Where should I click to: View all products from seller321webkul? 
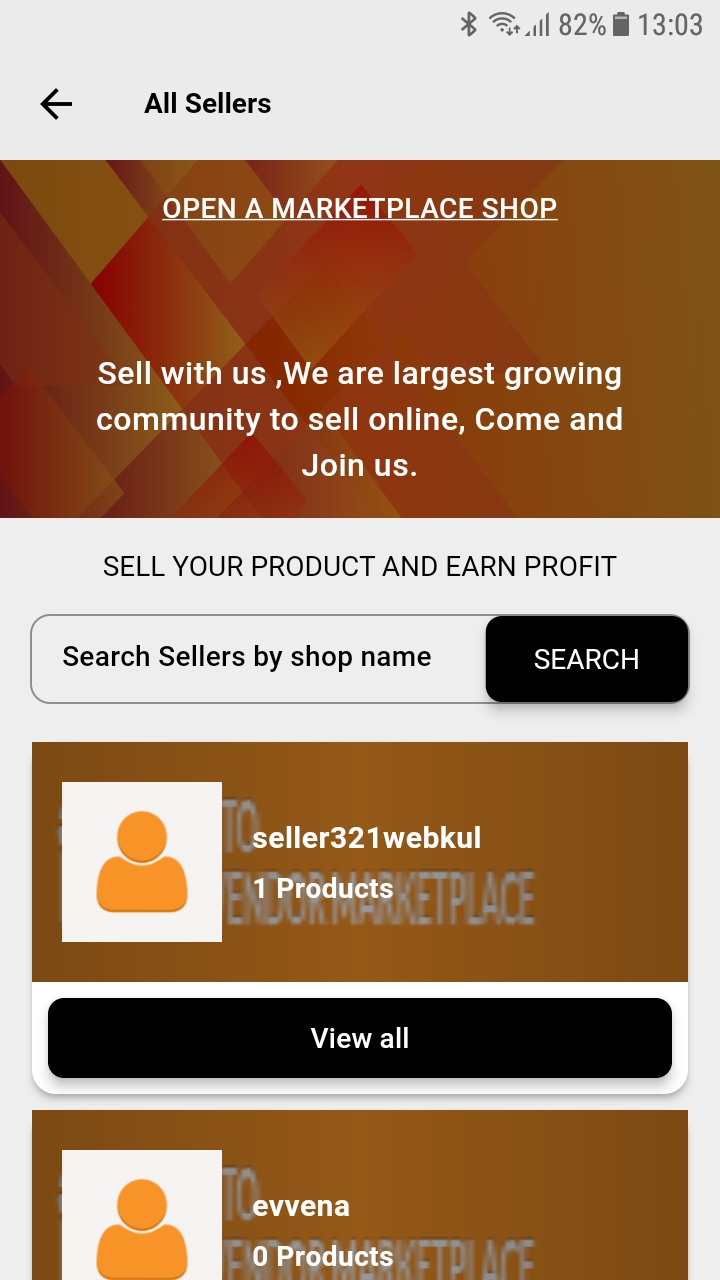coord(360,1038)
